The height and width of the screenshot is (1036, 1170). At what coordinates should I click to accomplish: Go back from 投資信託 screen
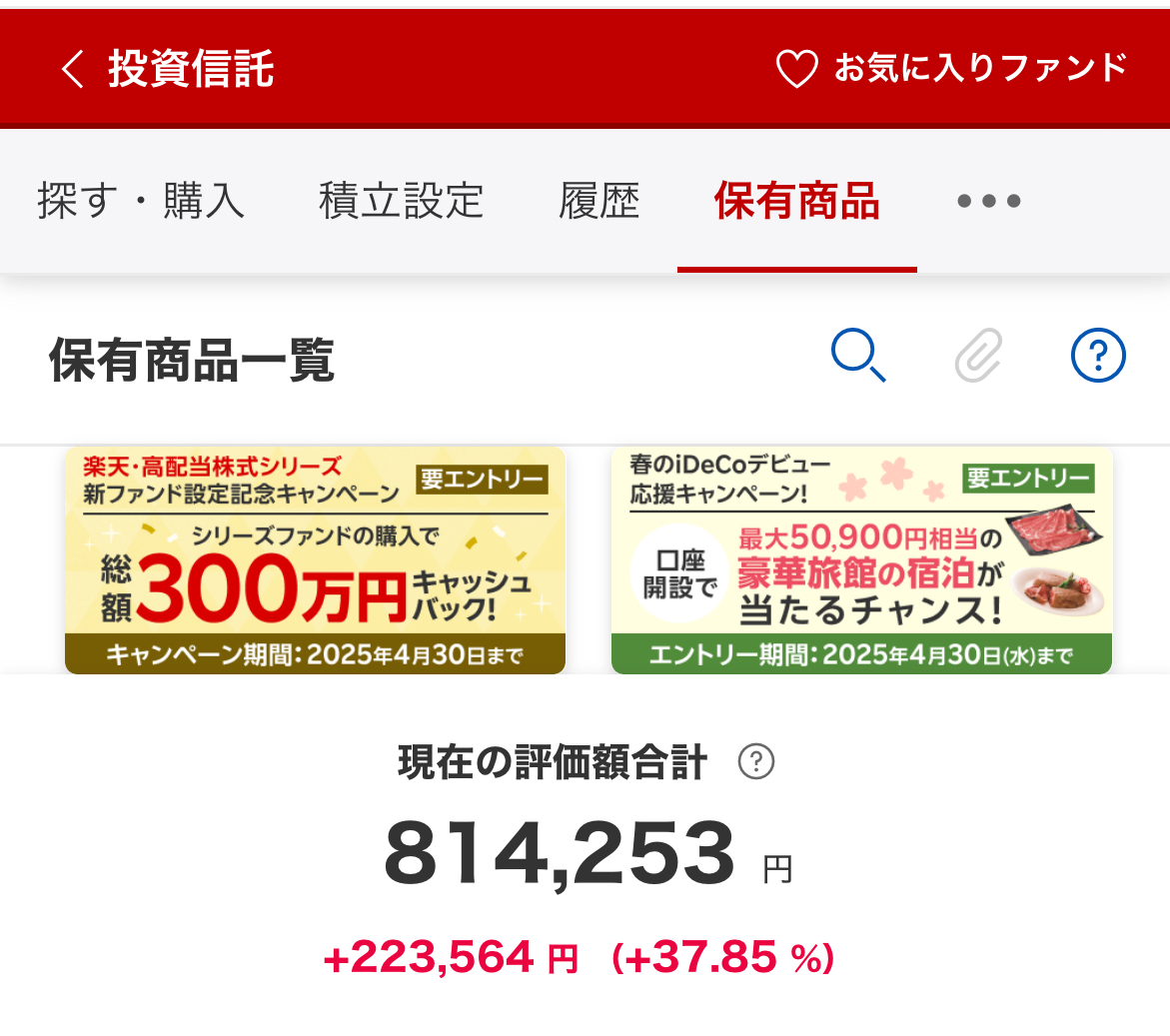tap(72, 70)
